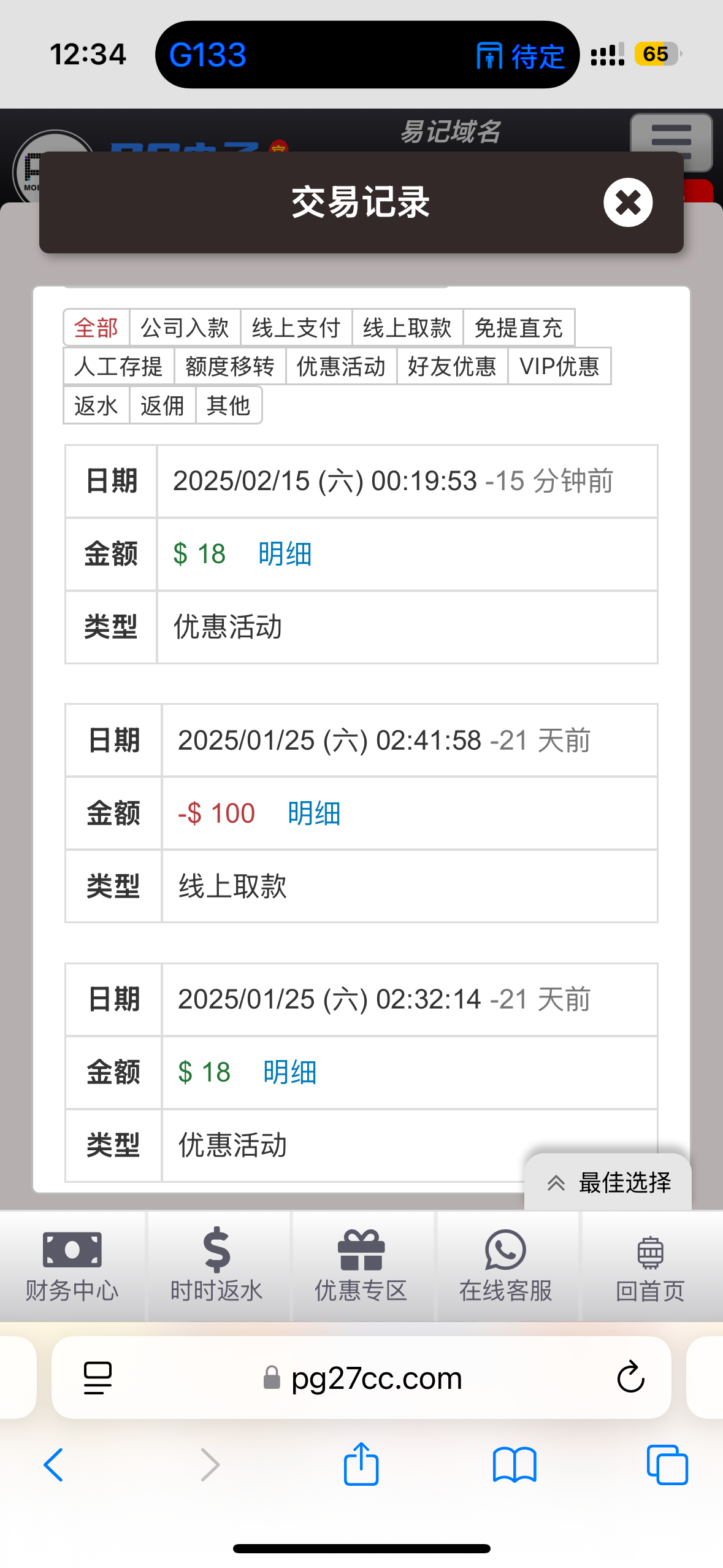Close the 交易记录 dialog
The height and width of the screenshot is (1568, 723).
[627, 202]
